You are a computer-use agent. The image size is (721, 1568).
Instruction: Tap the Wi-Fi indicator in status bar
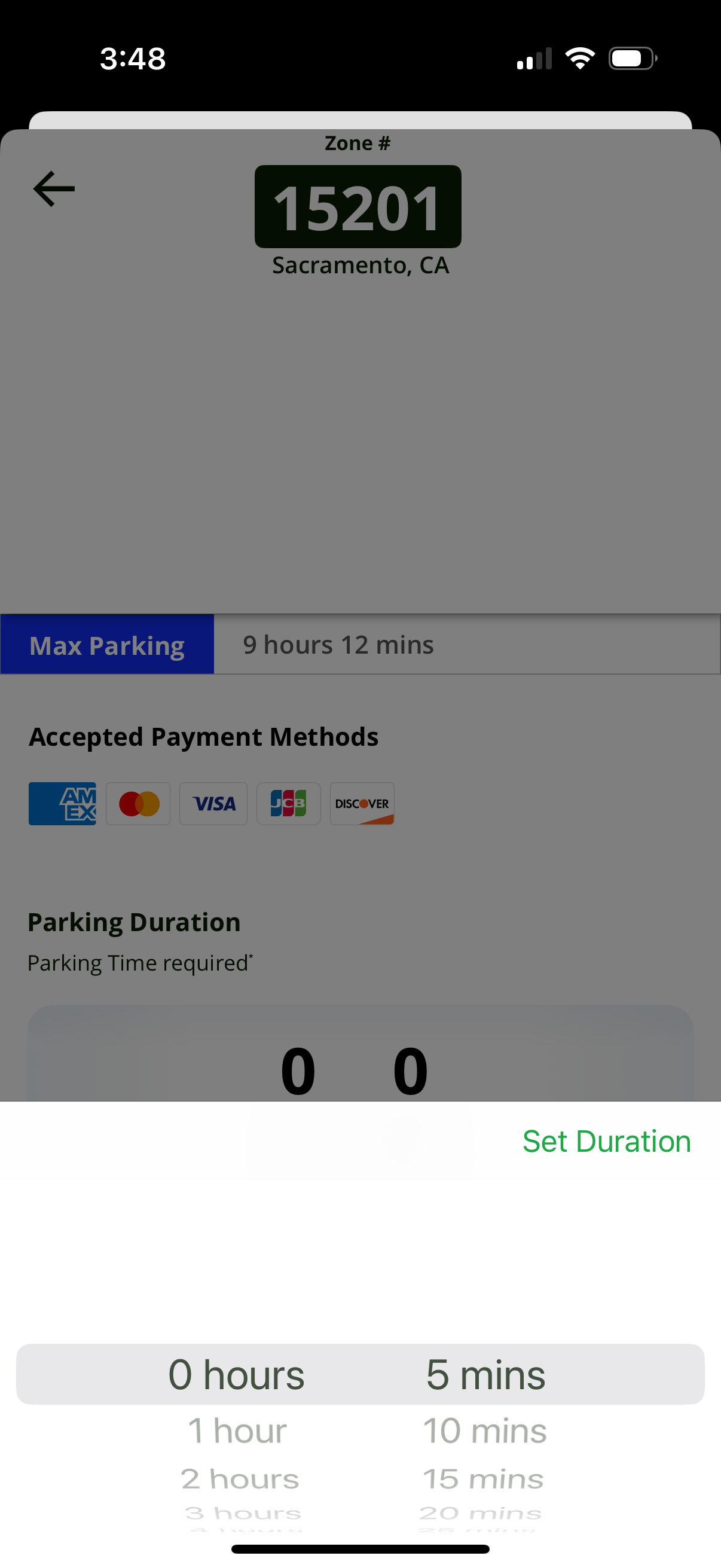(x=579, y=57)
